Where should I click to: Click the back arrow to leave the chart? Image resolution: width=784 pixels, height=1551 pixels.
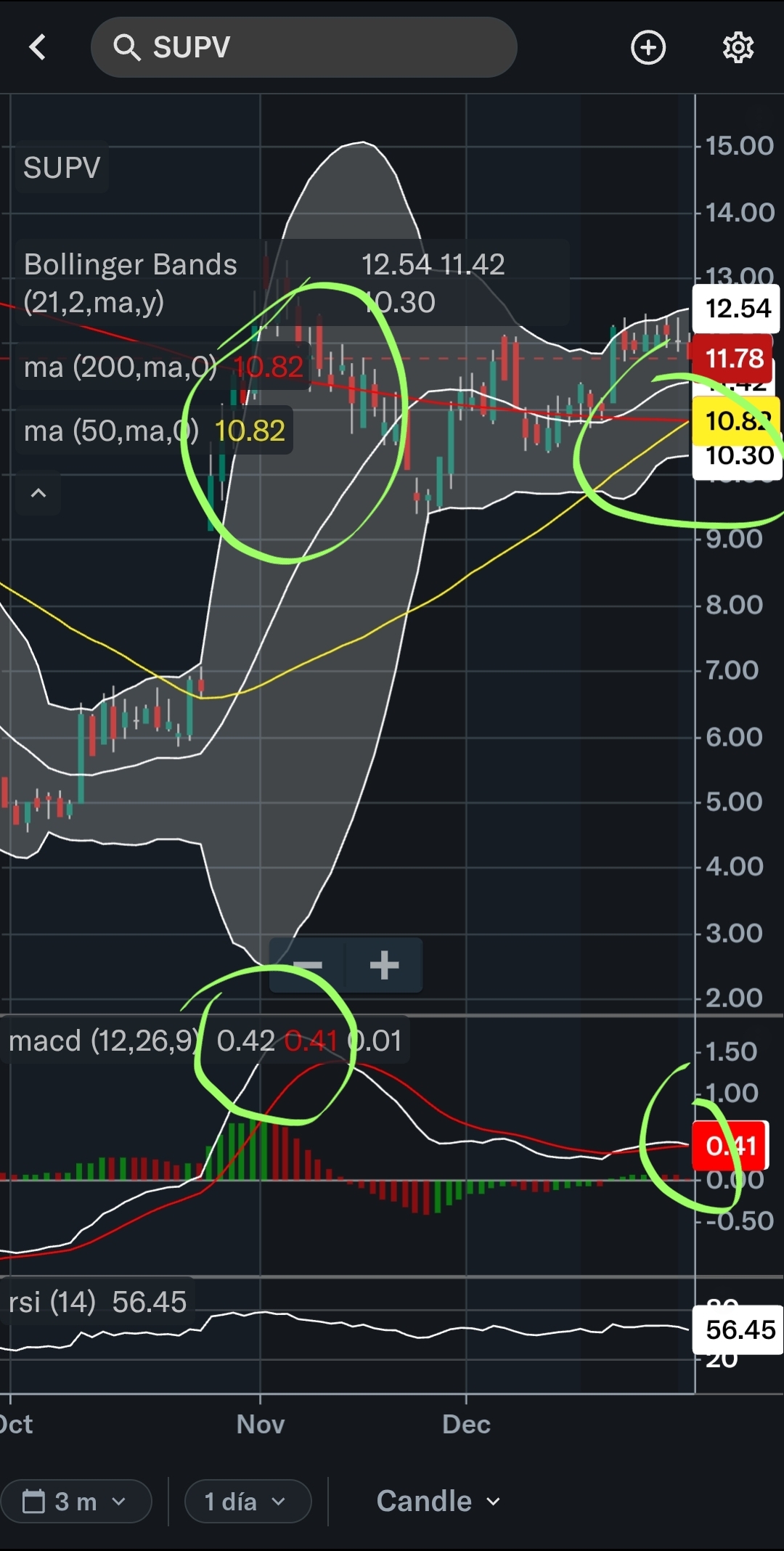click(x=38, y=47)
